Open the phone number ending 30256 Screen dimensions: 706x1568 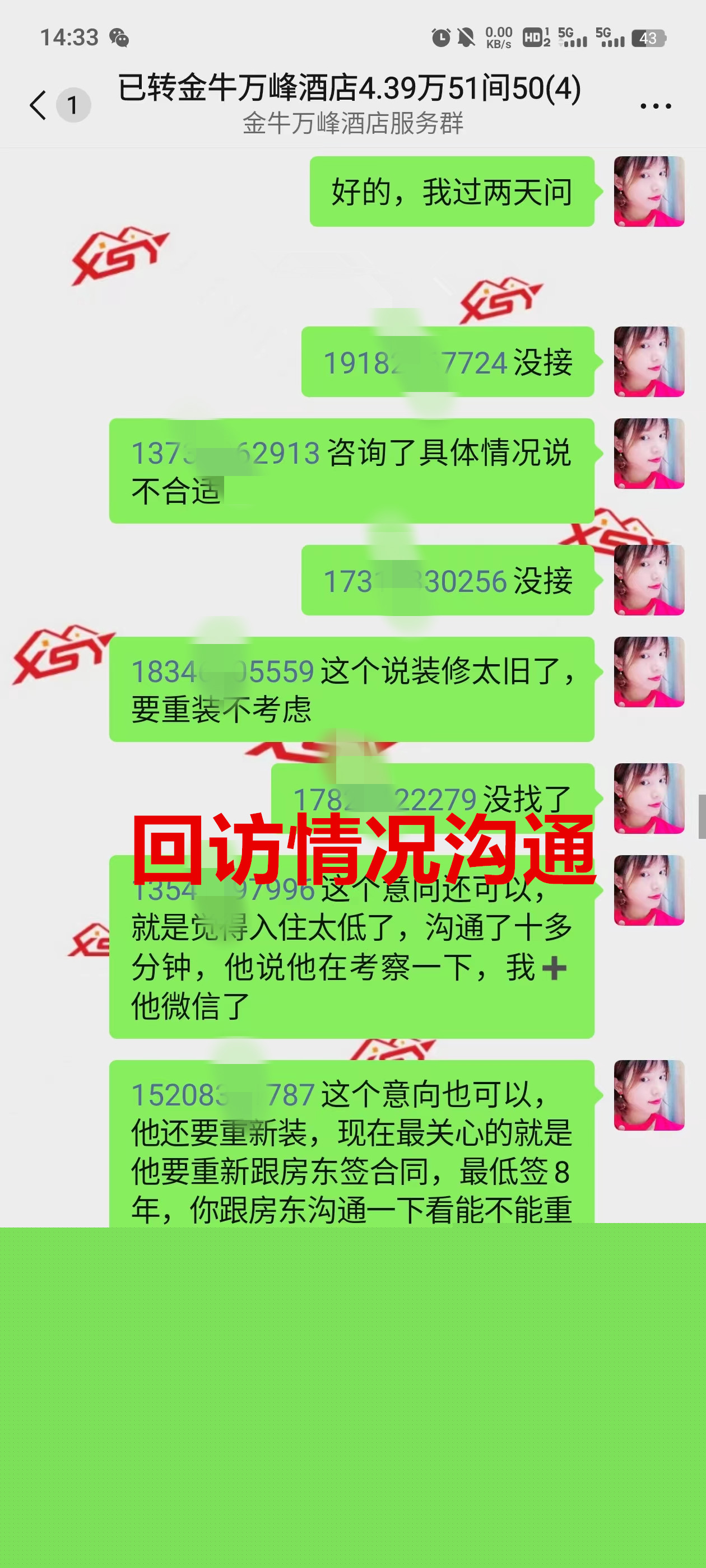coord(415,581)
